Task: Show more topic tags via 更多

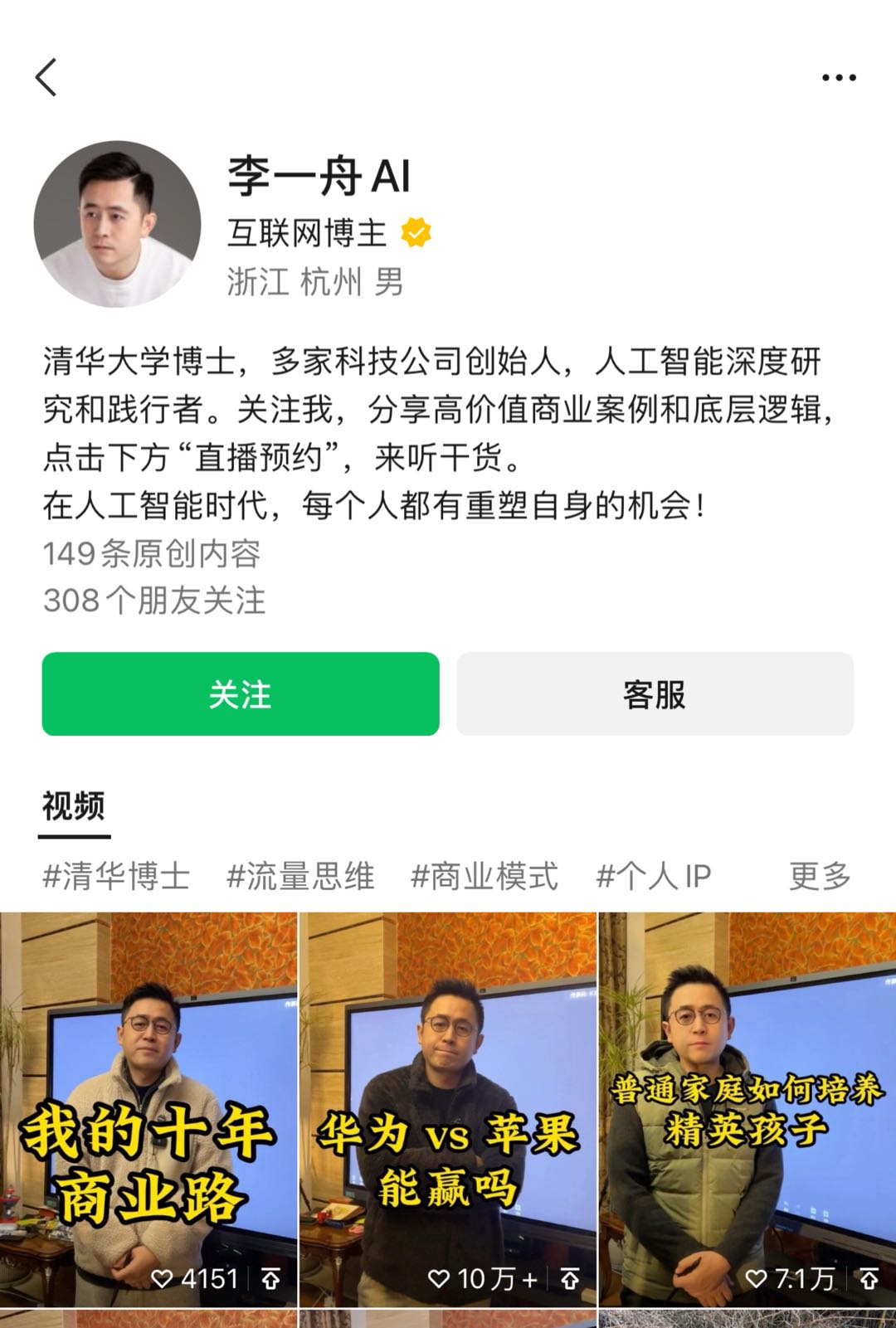Action: (x=820, y=876)
